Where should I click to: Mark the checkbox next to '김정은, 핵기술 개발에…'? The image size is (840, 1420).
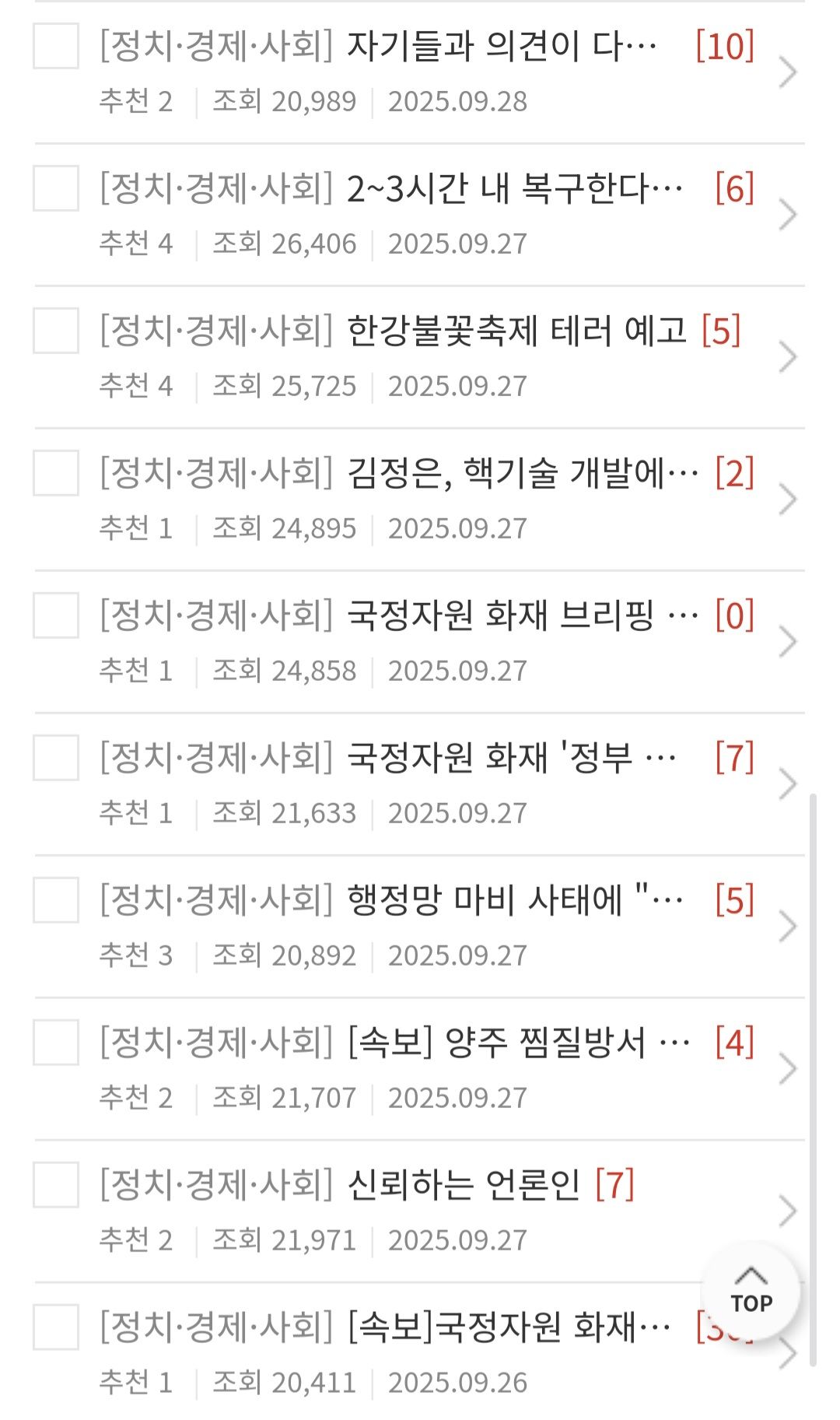[x=56, y=473]
